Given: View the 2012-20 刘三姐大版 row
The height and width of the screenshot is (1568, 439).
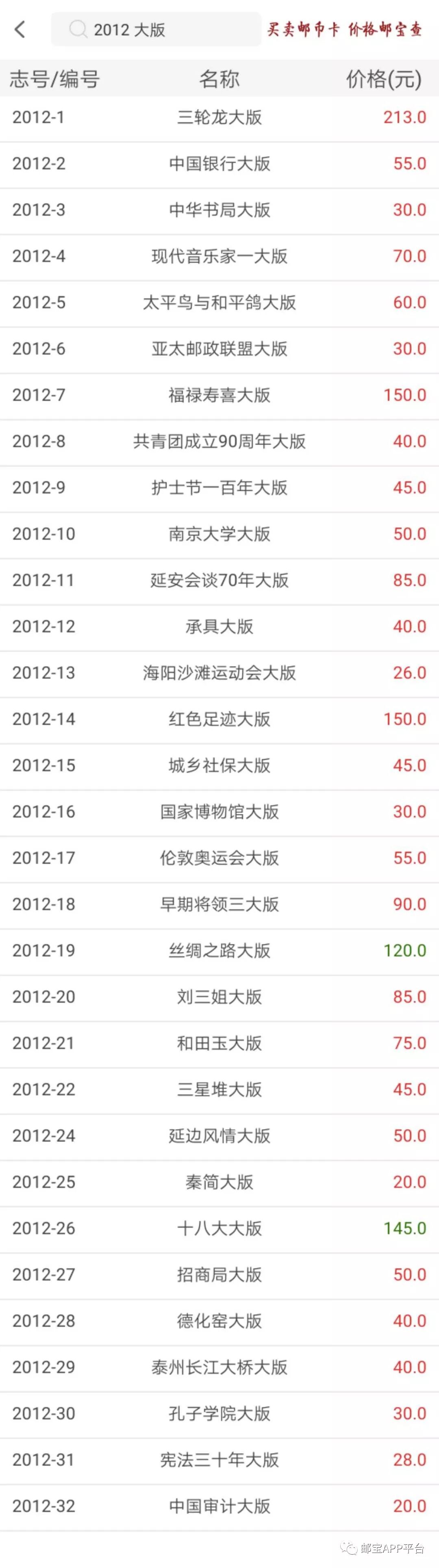Looking at the screenshot, I should click(x=219, y=997).
